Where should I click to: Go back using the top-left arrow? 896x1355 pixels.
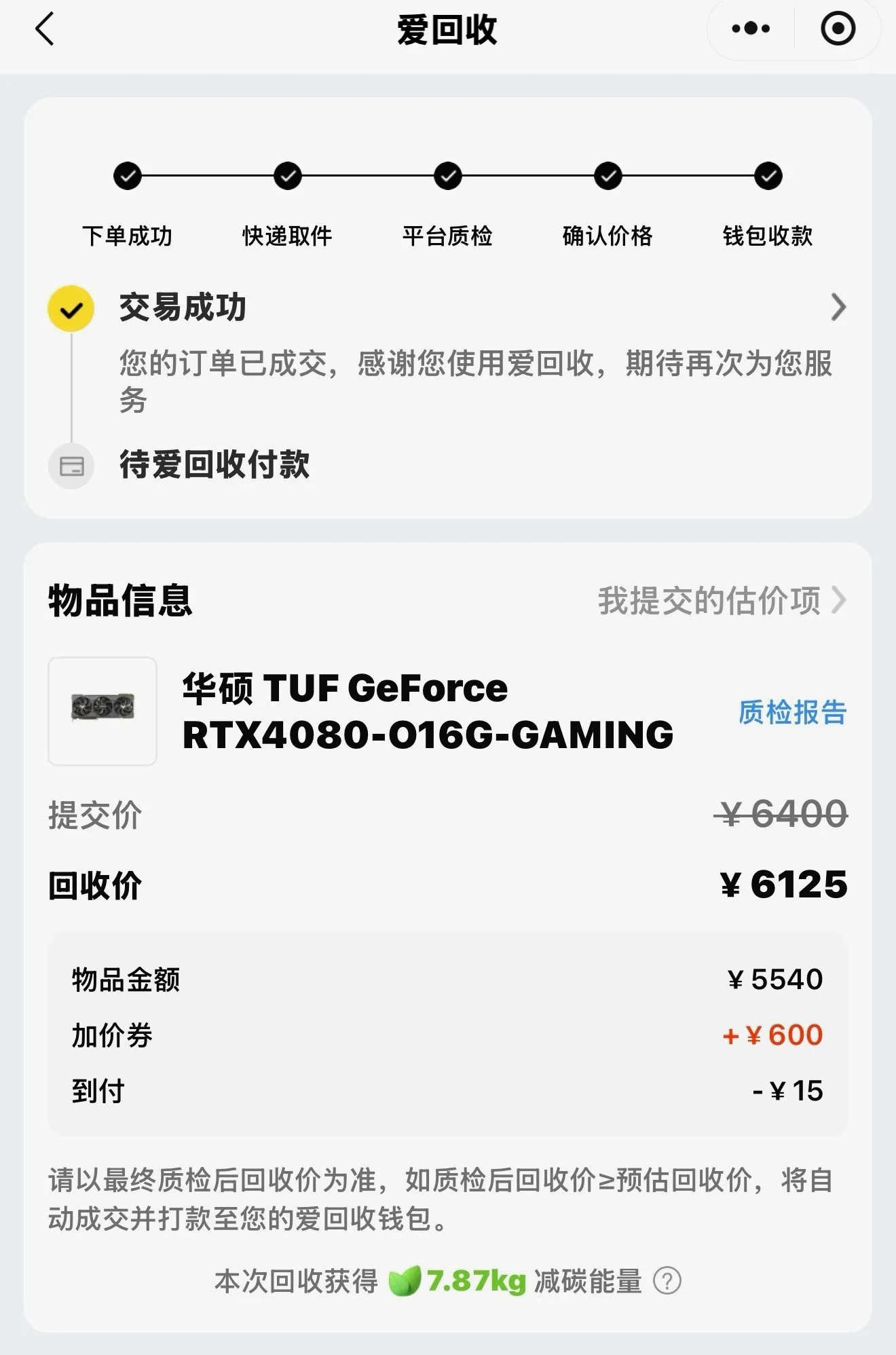point(45,30)
